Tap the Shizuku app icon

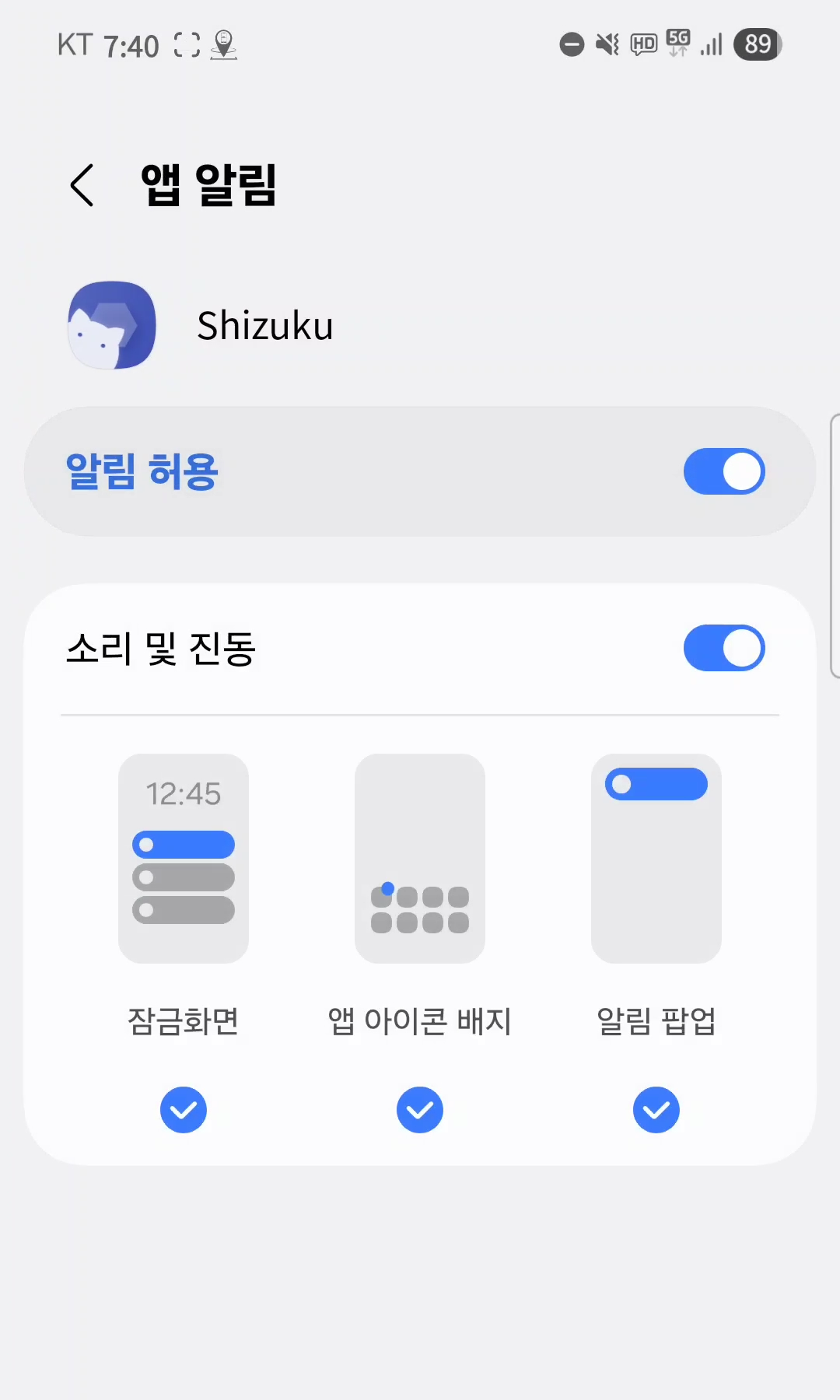pyautogui.click(x=111, y=325)
